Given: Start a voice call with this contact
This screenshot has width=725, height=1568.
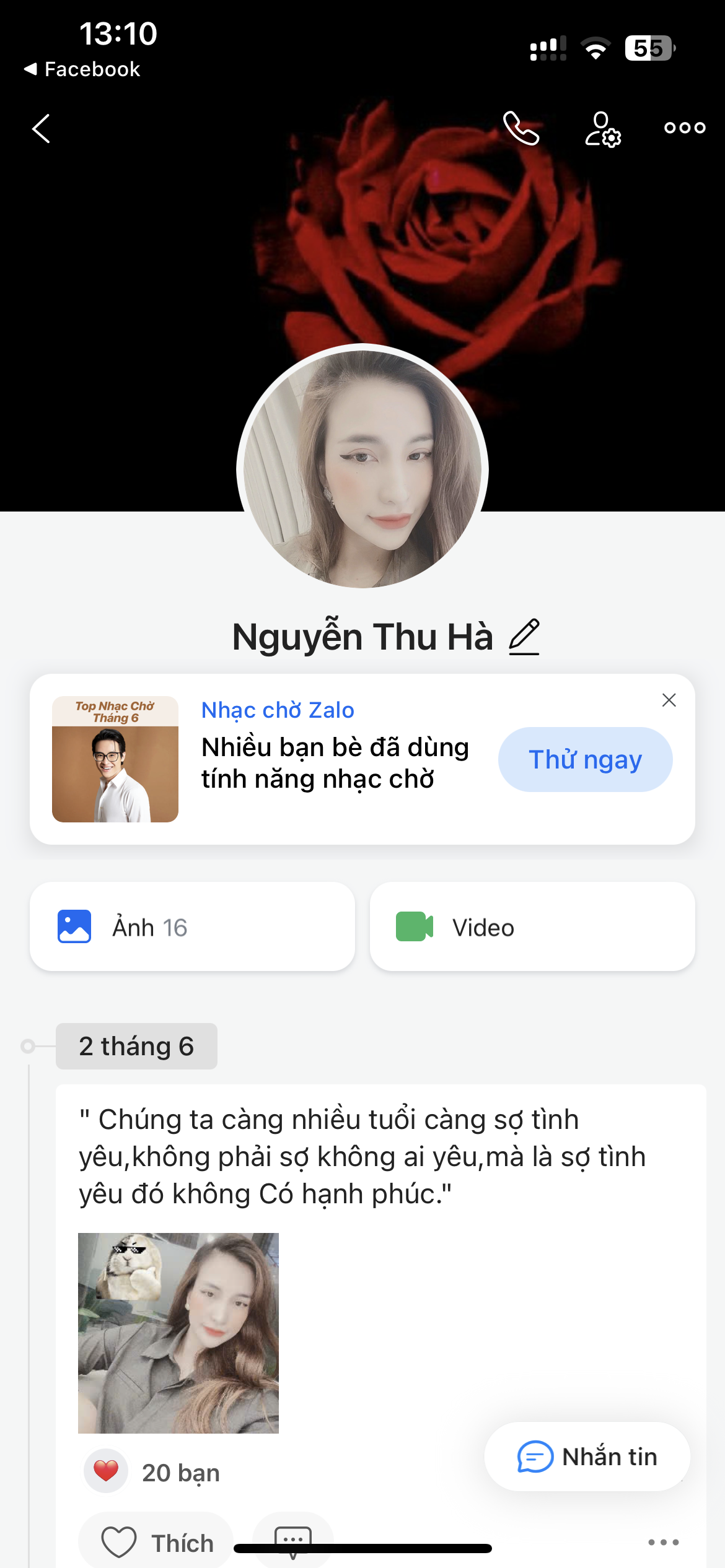Looking at the screenshot, I should 521,128.
